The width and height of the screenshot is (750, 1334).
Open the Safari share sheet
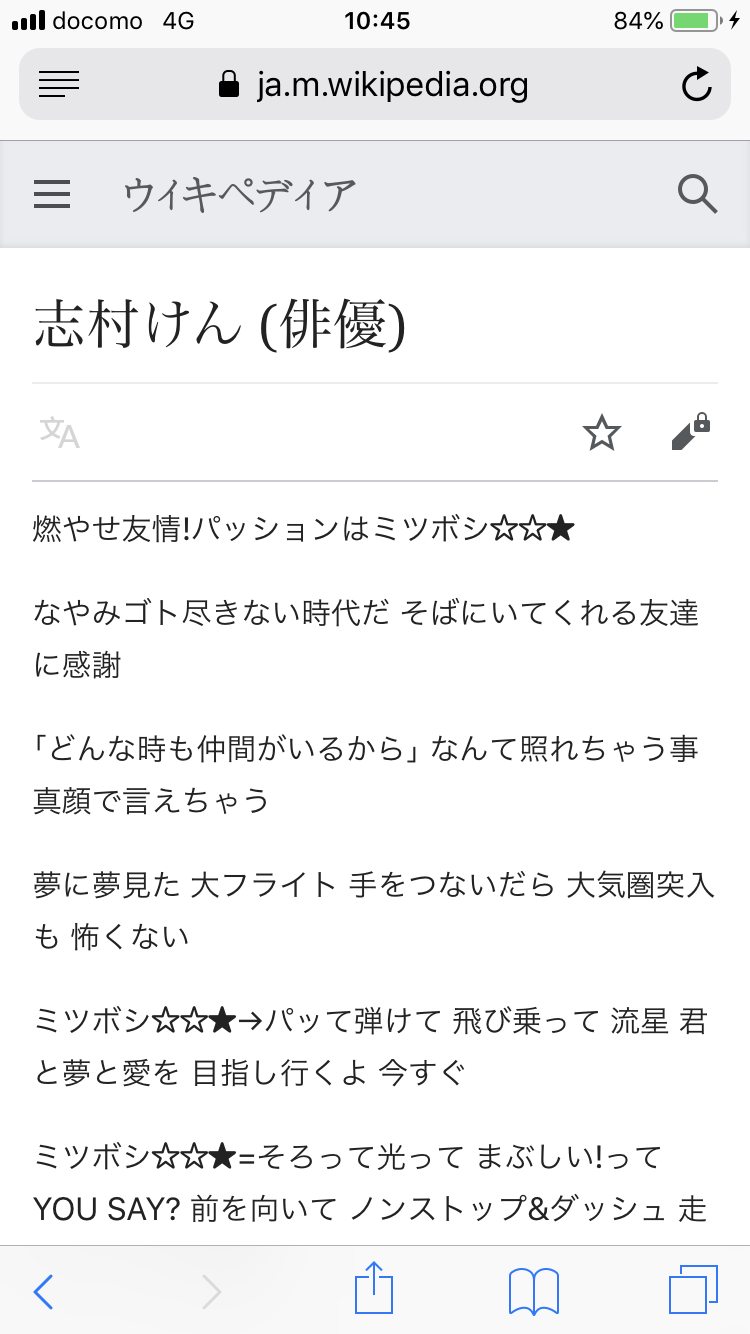(x=374, y=1288)
